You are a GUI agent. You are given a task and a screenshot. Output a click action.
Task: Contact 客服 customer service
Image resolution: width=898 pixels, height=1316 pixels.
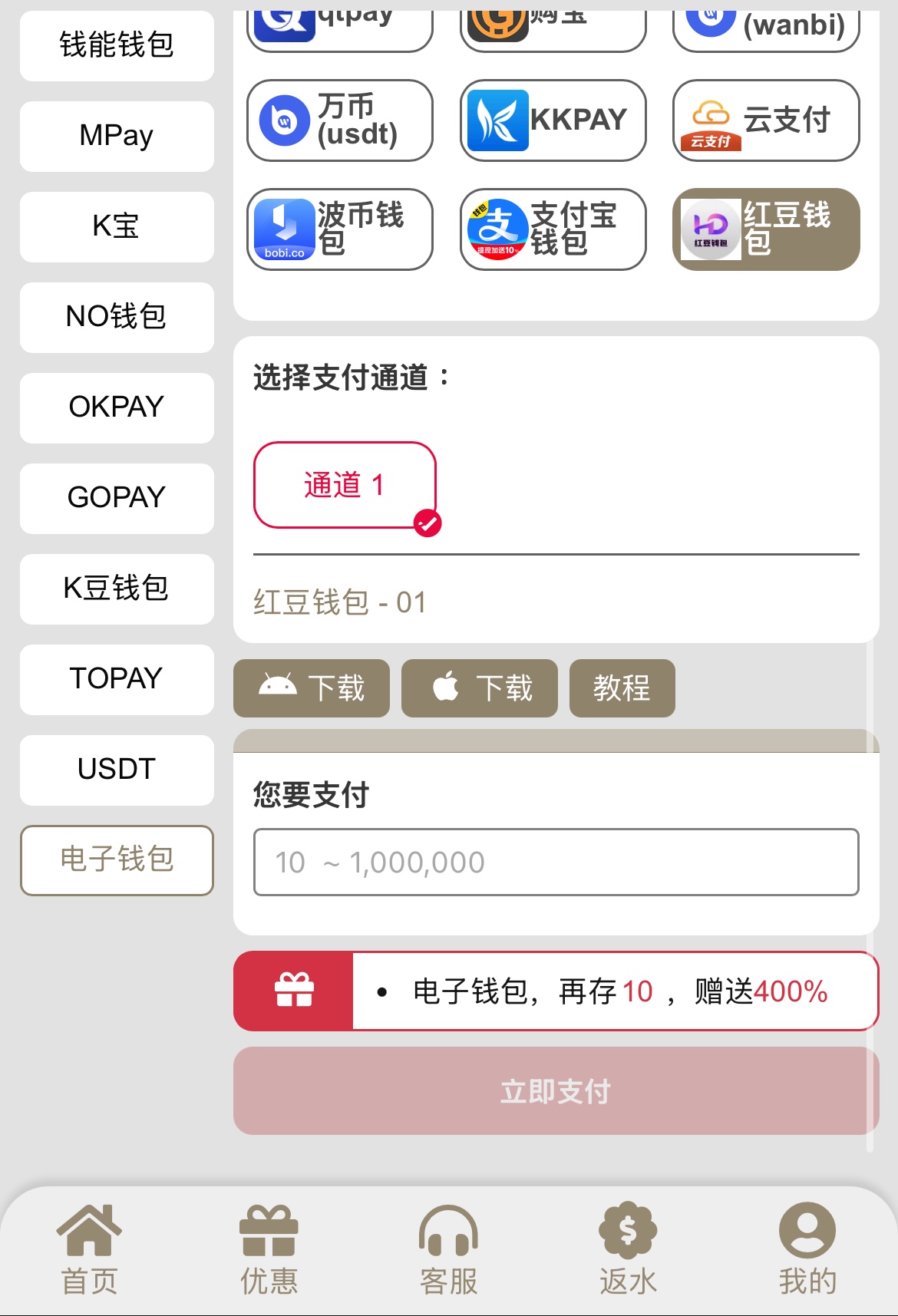pos(448,1248)
